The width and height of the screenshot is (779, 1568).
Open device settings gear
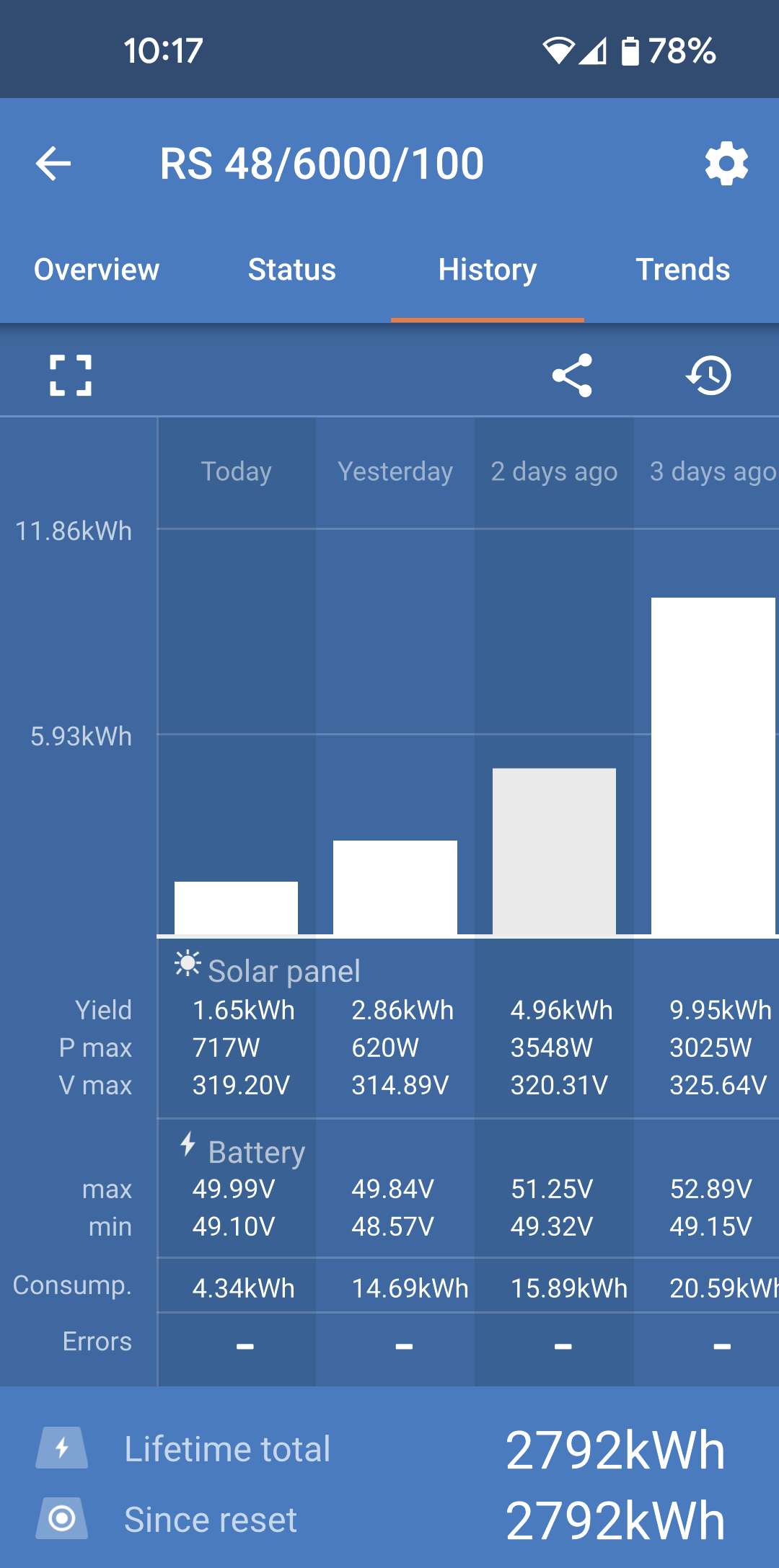(726, 164)
